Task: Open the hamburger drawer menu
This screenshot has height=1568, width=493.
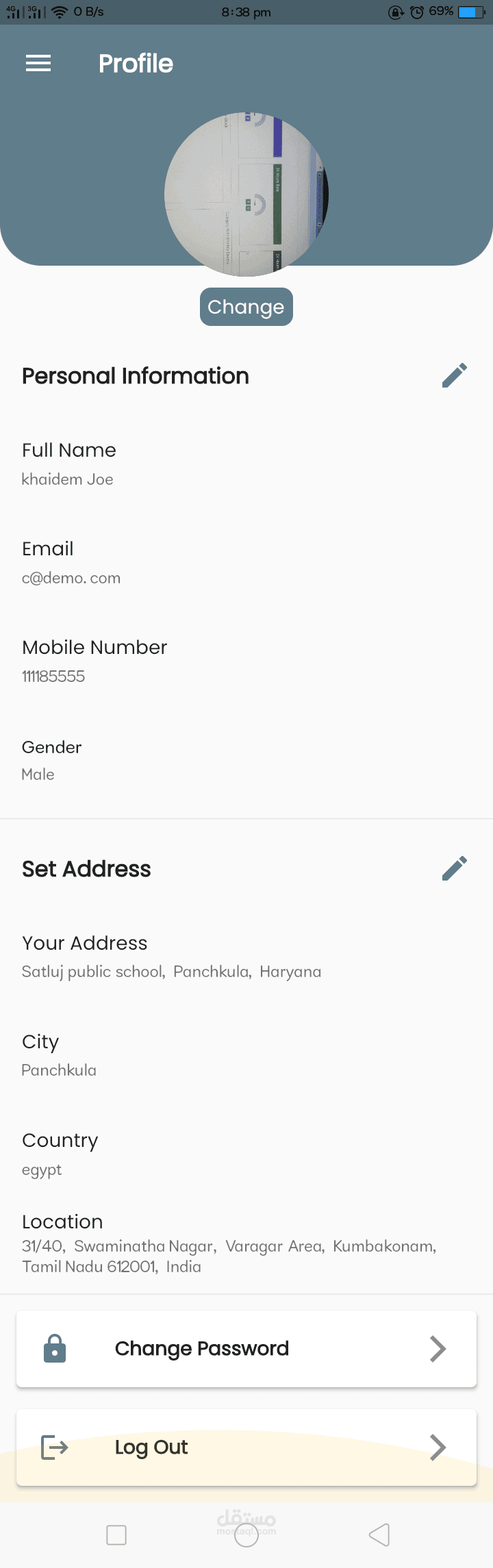Action: (x=38, y=64)
